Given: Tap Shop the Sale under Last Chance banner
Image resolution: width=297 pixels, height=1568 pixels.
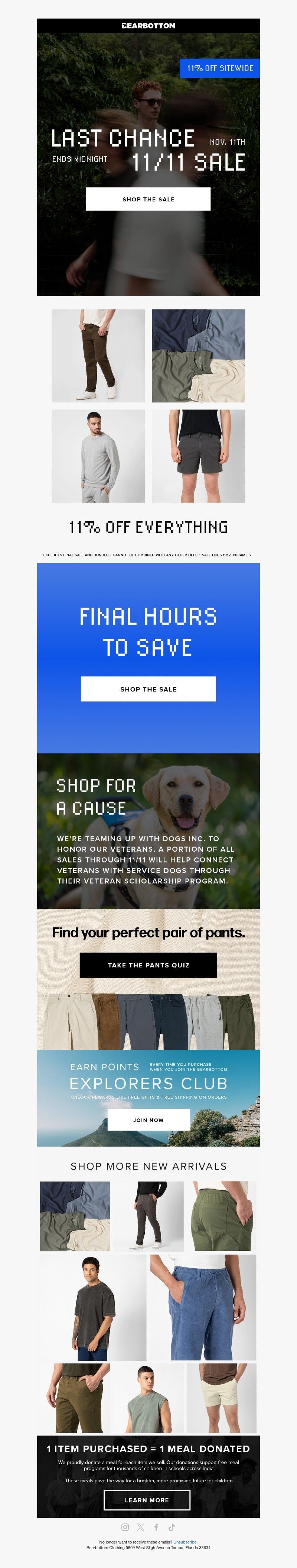Looking at the screenshot, I should (x=148, y=199).
